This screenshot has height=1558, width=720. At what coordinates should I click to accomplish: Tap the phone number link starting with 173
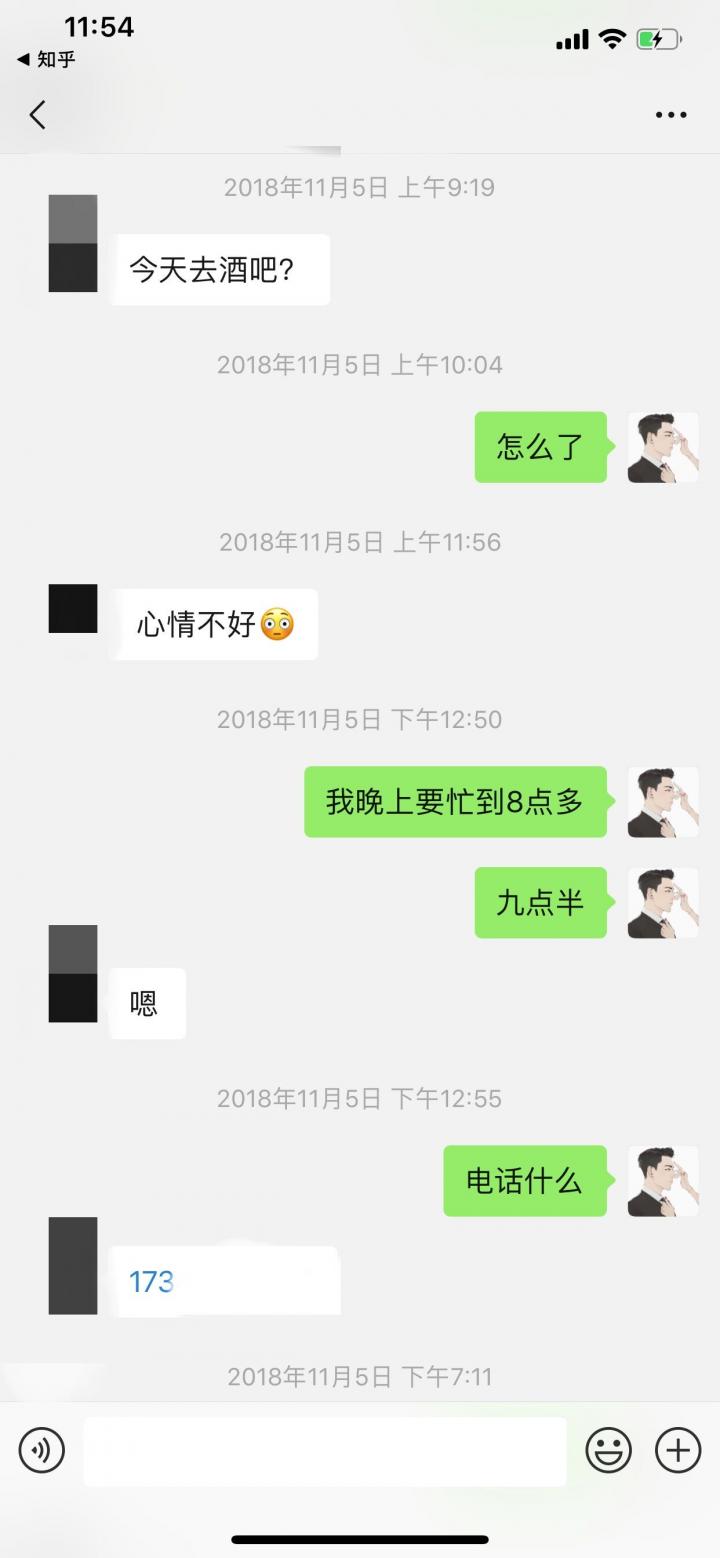click(148, 1281)
